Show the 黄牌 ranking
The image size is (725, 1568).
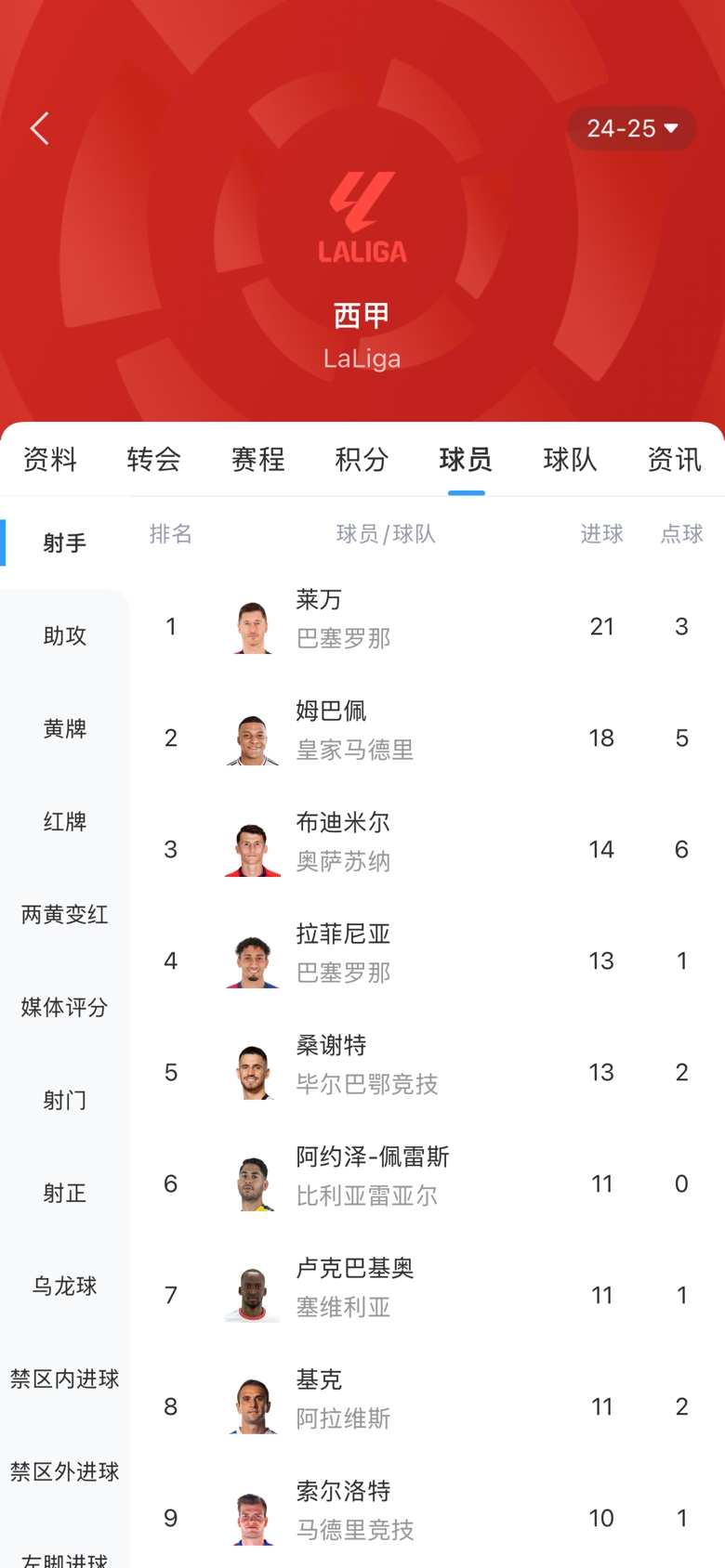click(65, 728)
